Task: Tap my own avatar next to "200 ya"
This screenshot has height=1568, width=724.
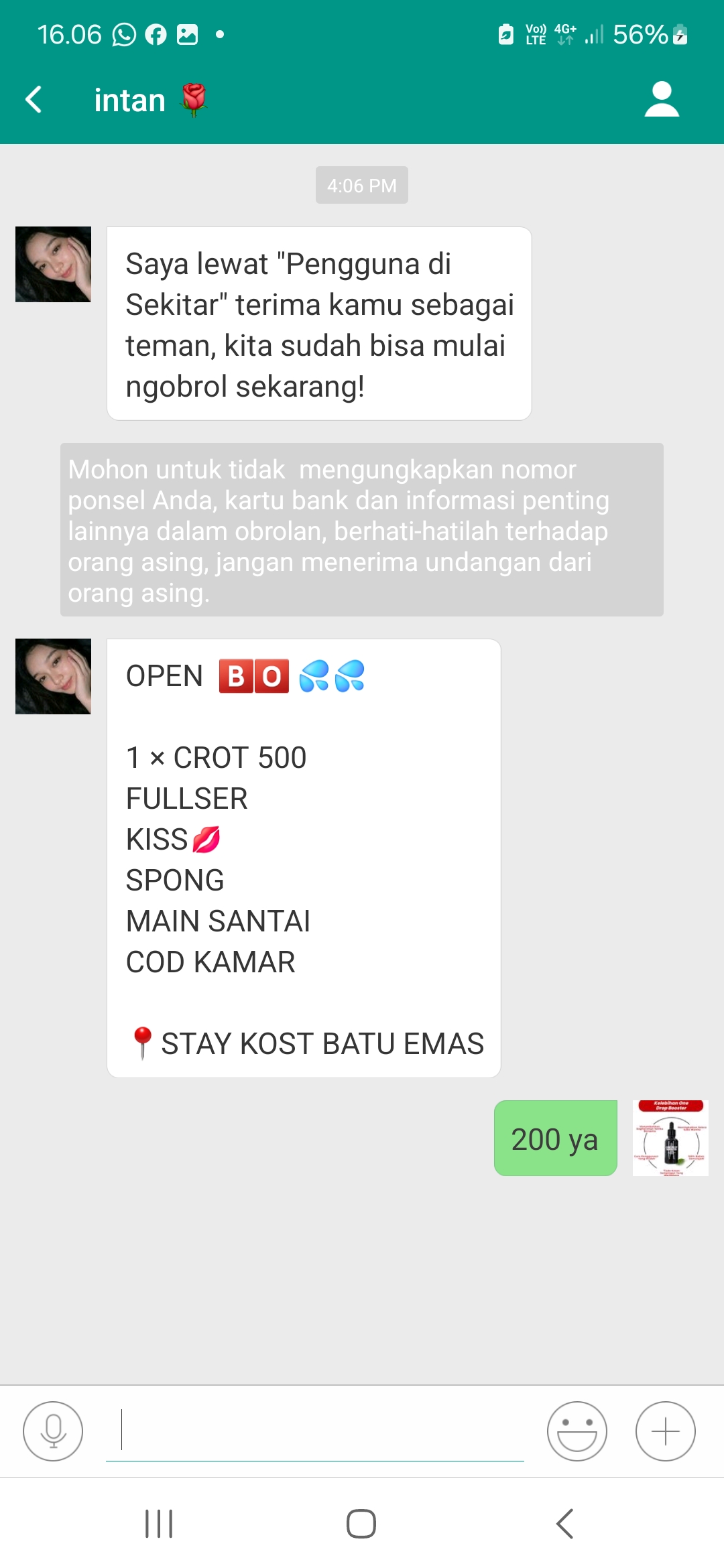Action: tap(670, 1138)
